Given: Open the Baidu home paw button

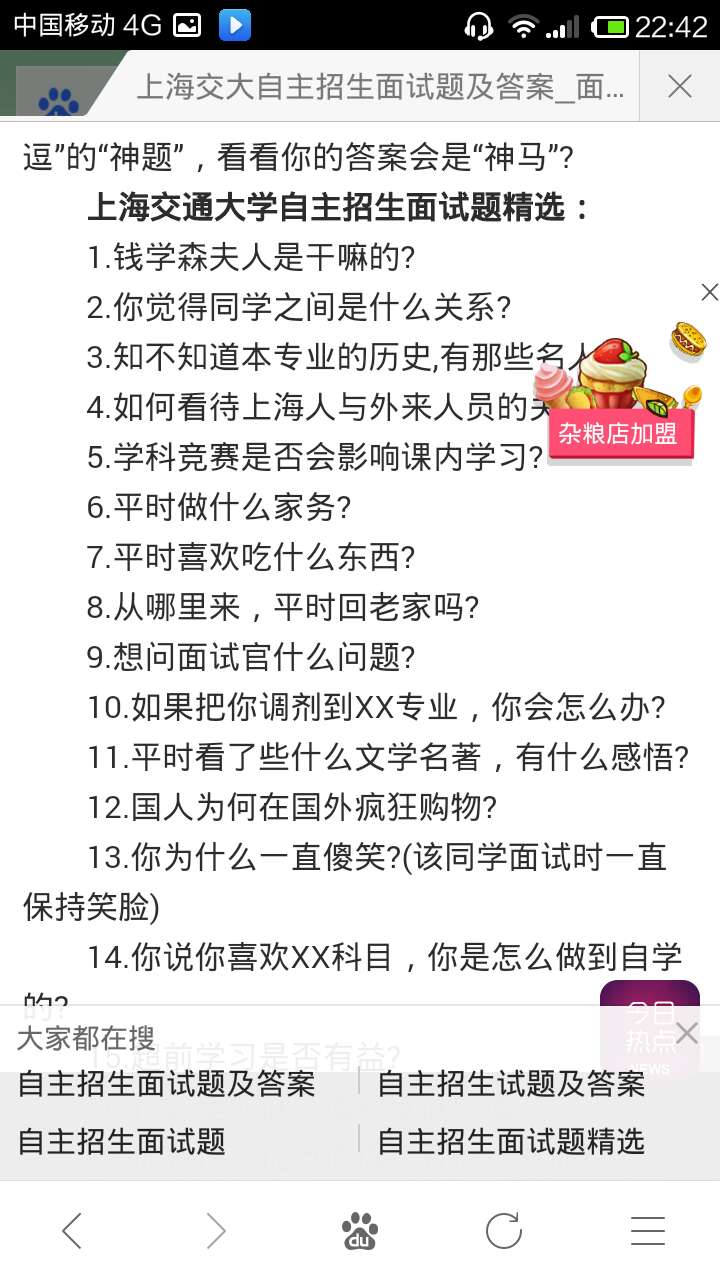Looking at the screenshot, I should (x=360, y=1231).
